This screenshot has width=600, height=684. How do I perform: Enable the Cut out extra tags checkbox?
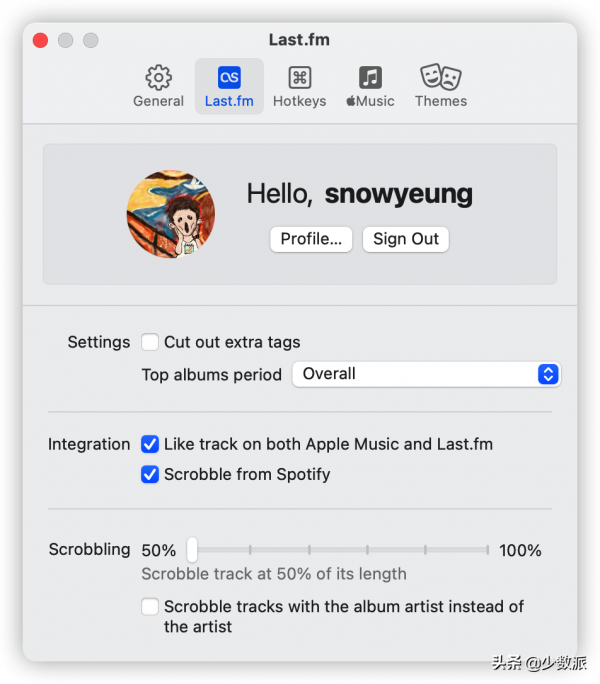point(150,342)
